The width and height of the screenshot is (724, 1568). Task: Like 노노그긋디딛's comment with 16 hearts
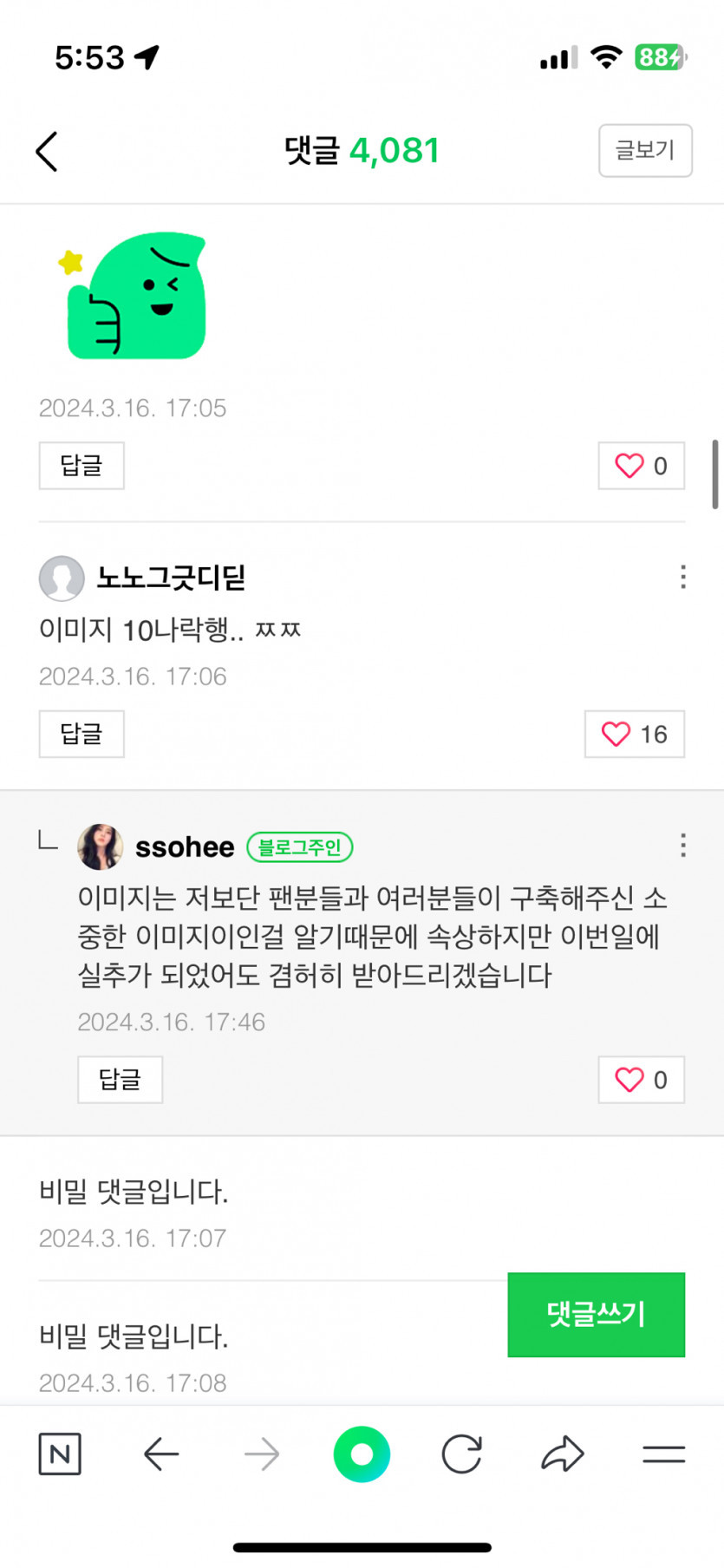coord(634,734)
